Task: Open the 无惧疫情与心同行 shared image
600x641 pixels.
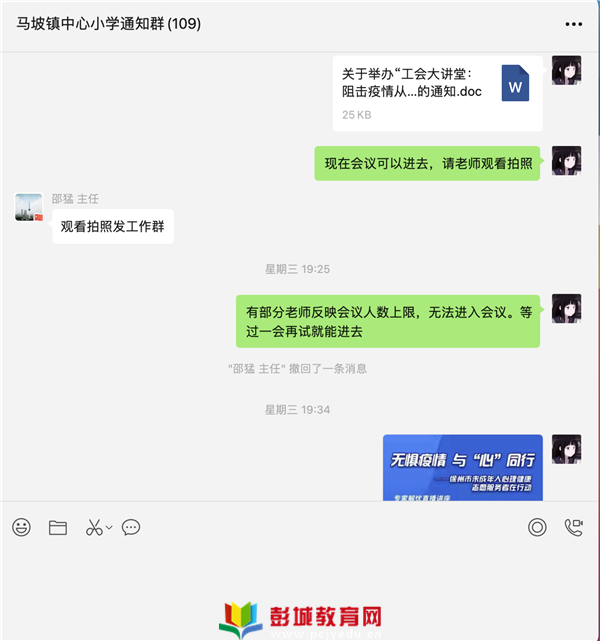Action: (x=463, y=467)
